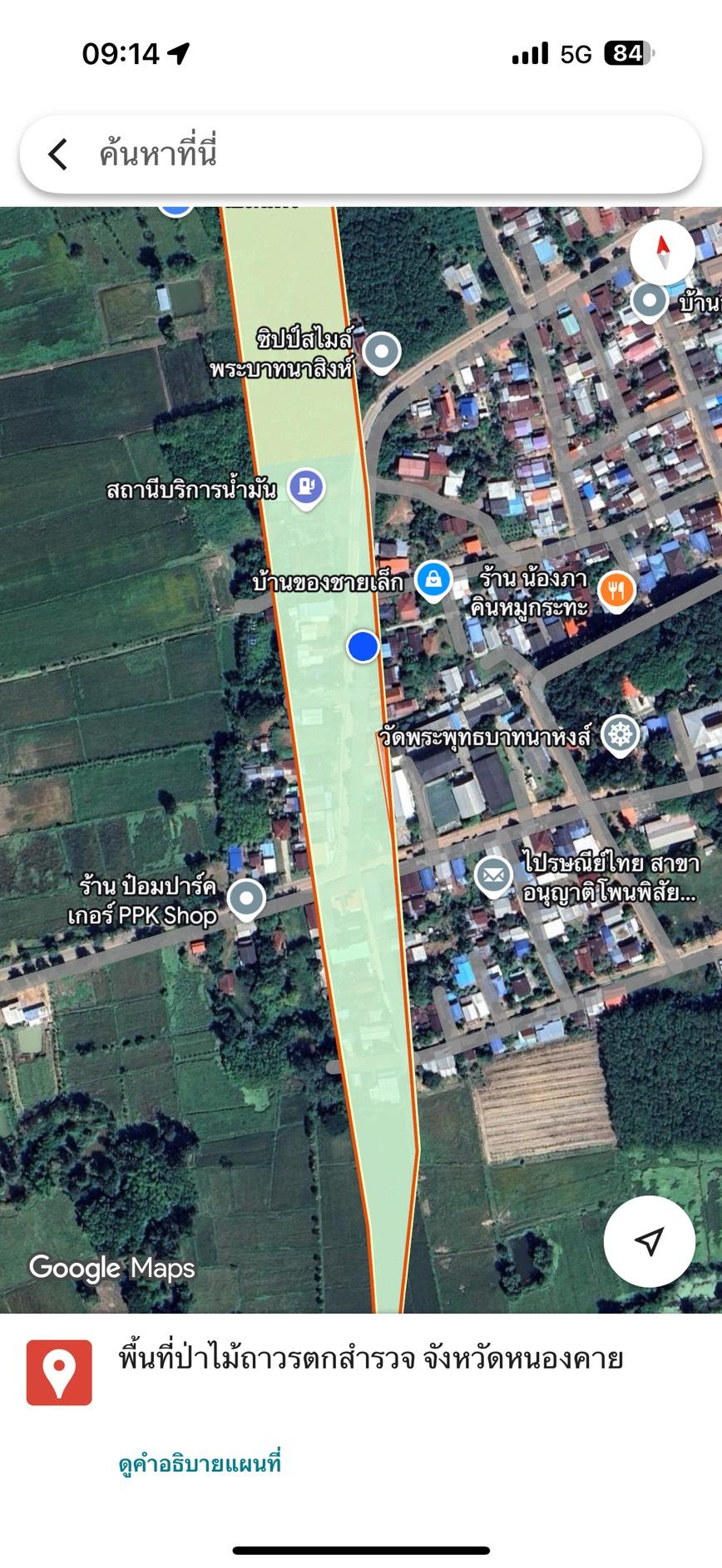Select the วัดพระพุทธบาทนาหงส์ temple marker
Image resolution: width=722 pixels, height=1568 pixels.
621,734
